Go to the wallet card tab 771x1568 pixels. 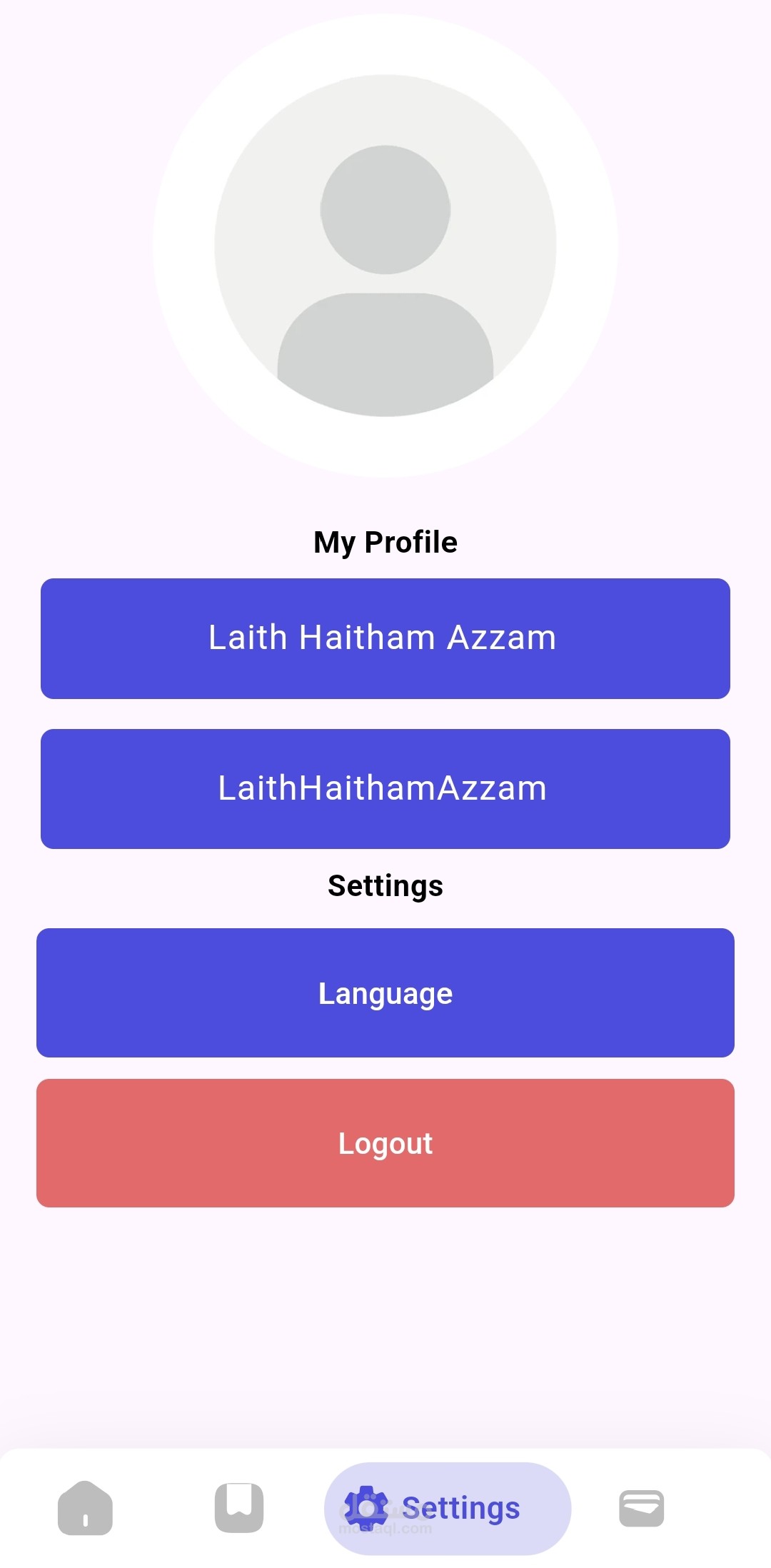pyautogui.click(x=641, y=1508)
